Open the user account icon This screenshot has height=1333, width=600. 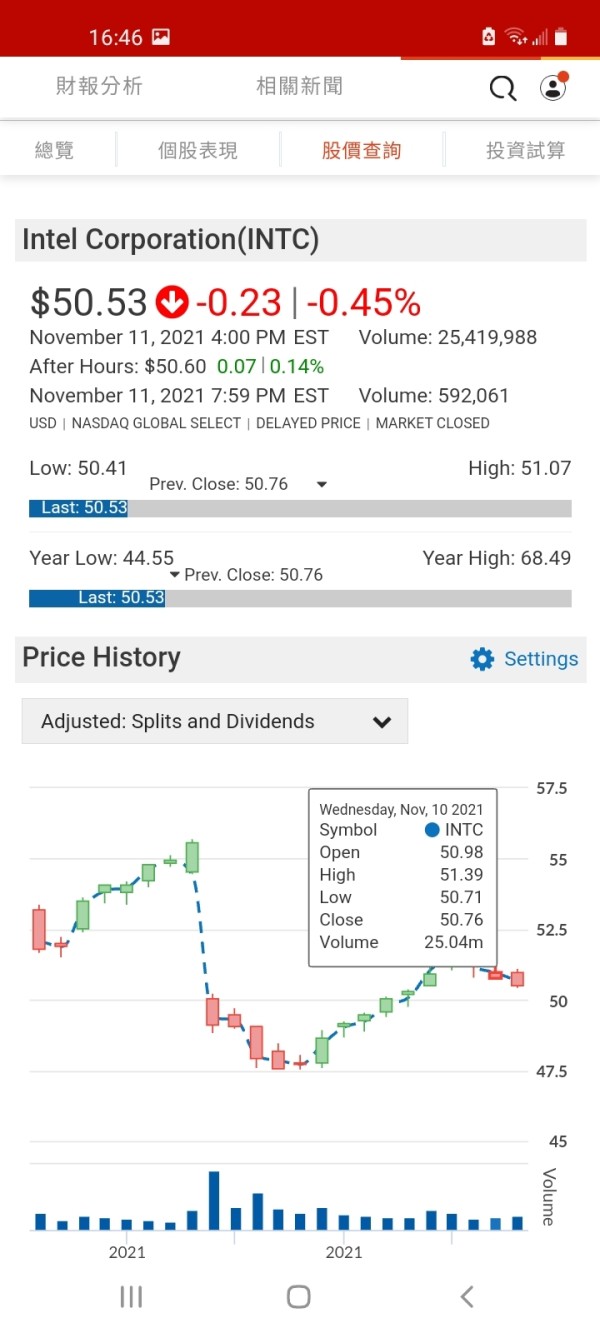tap(554, 87)
